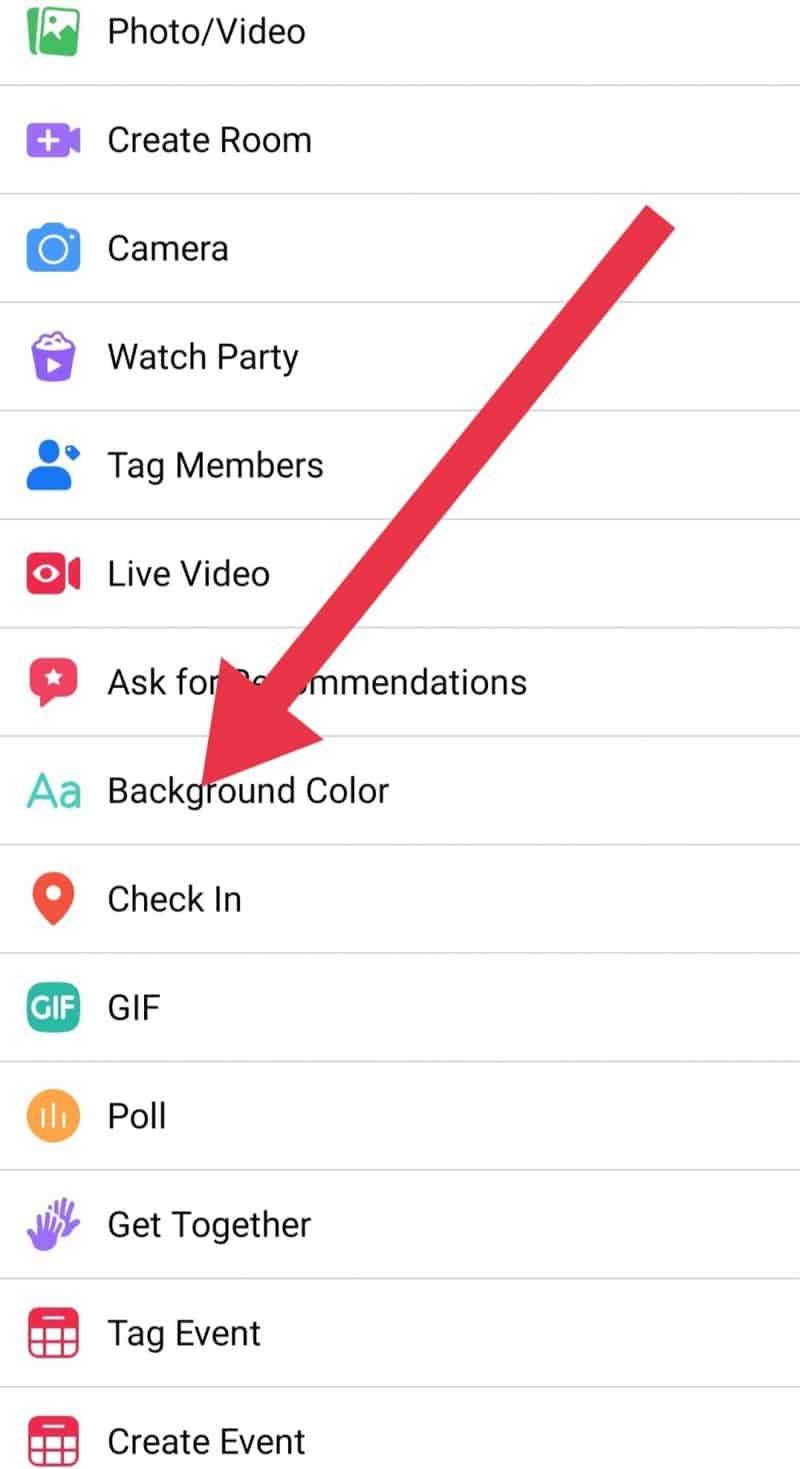
Task: Create a Poll
Action: 137,1116
